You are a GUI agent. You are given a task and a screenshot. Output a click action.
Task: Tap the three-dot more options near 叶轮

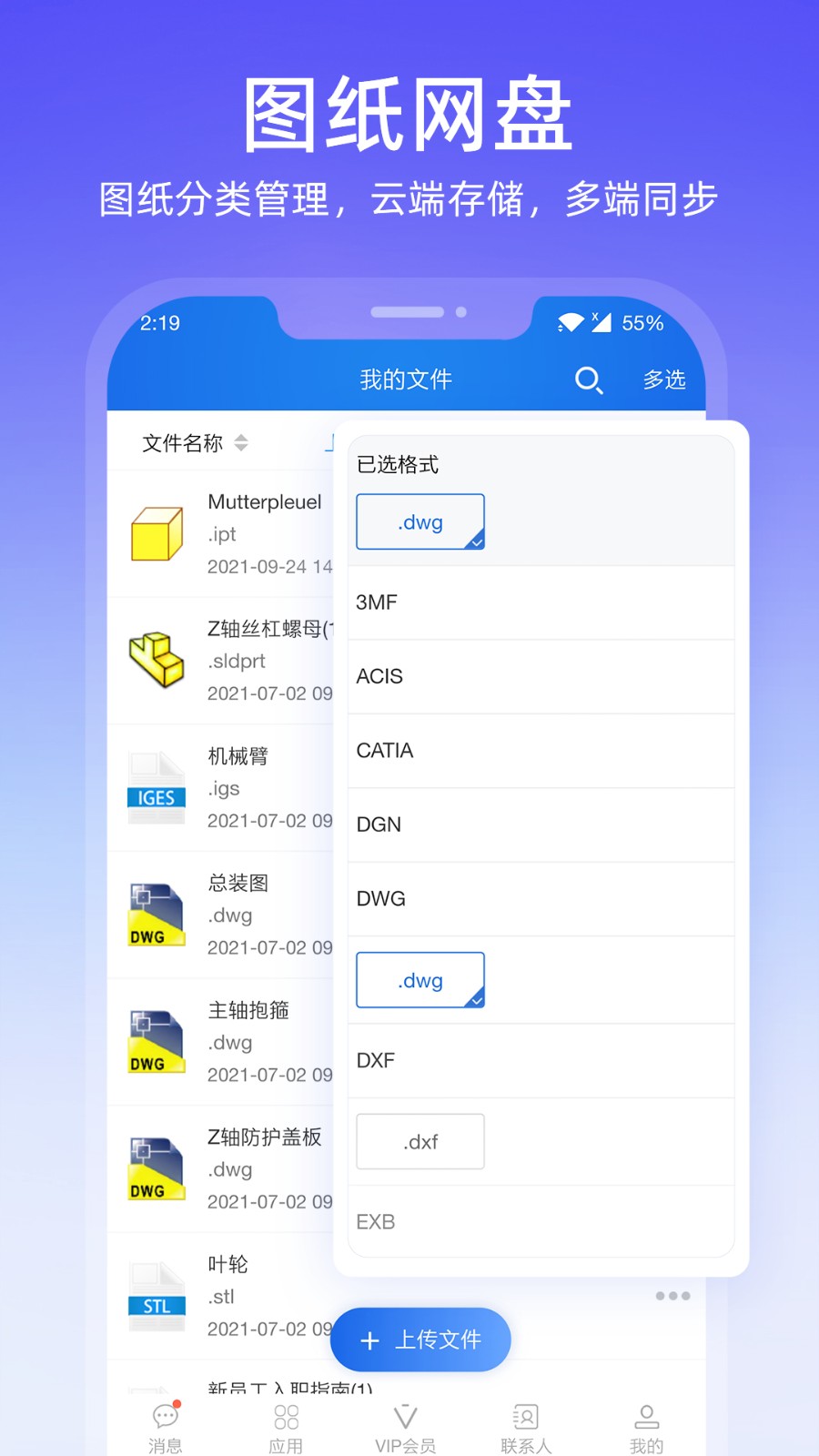click(672, 1295)
